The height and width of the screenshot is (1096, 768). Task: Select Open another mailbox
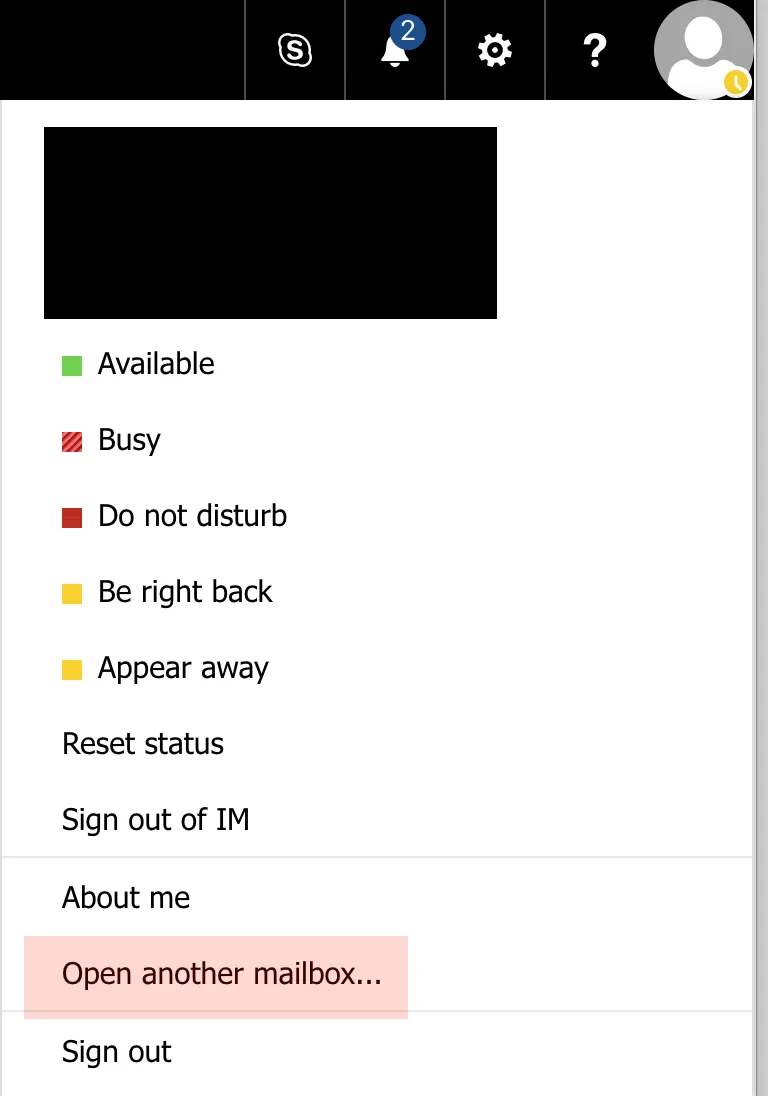221,974
